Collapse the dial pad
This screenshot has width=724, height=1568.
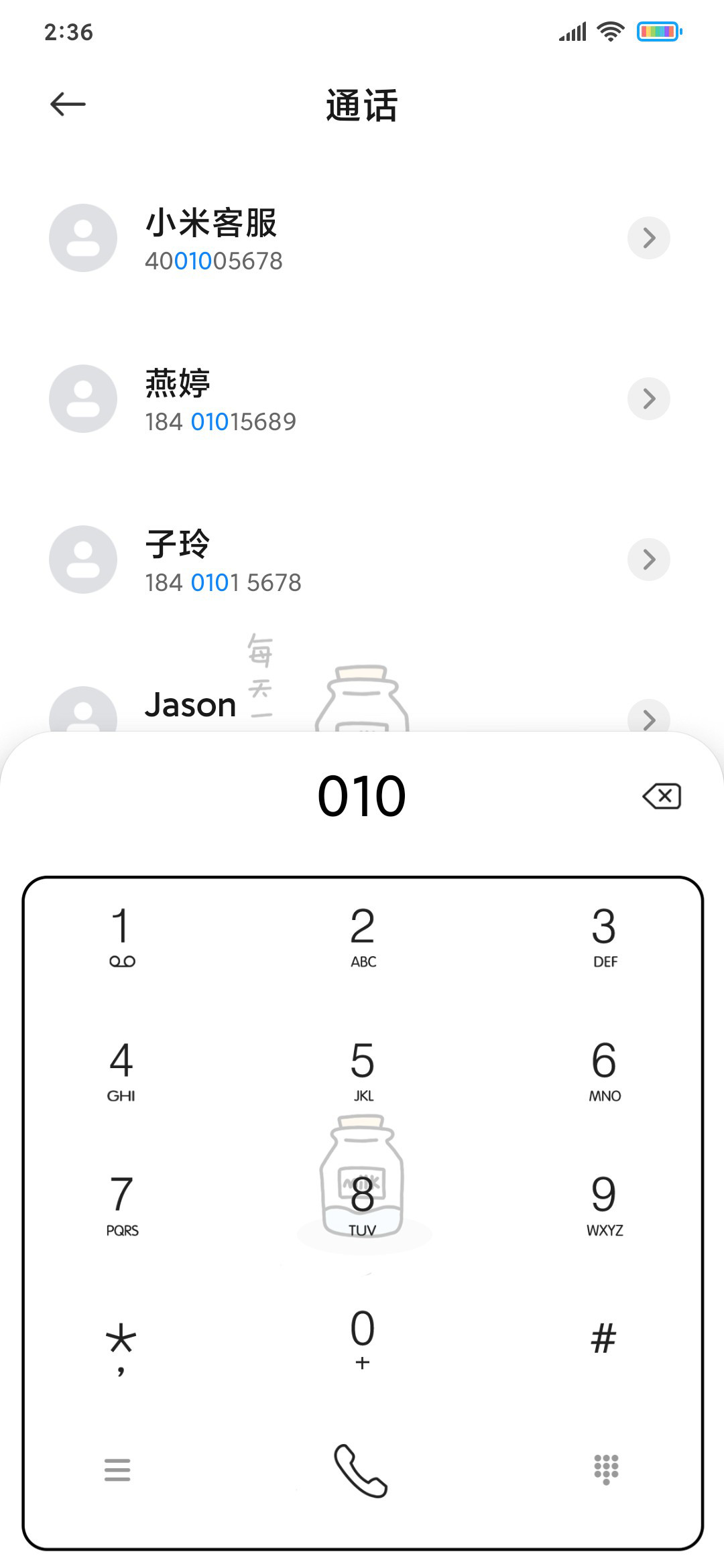tap(606, 1469)
